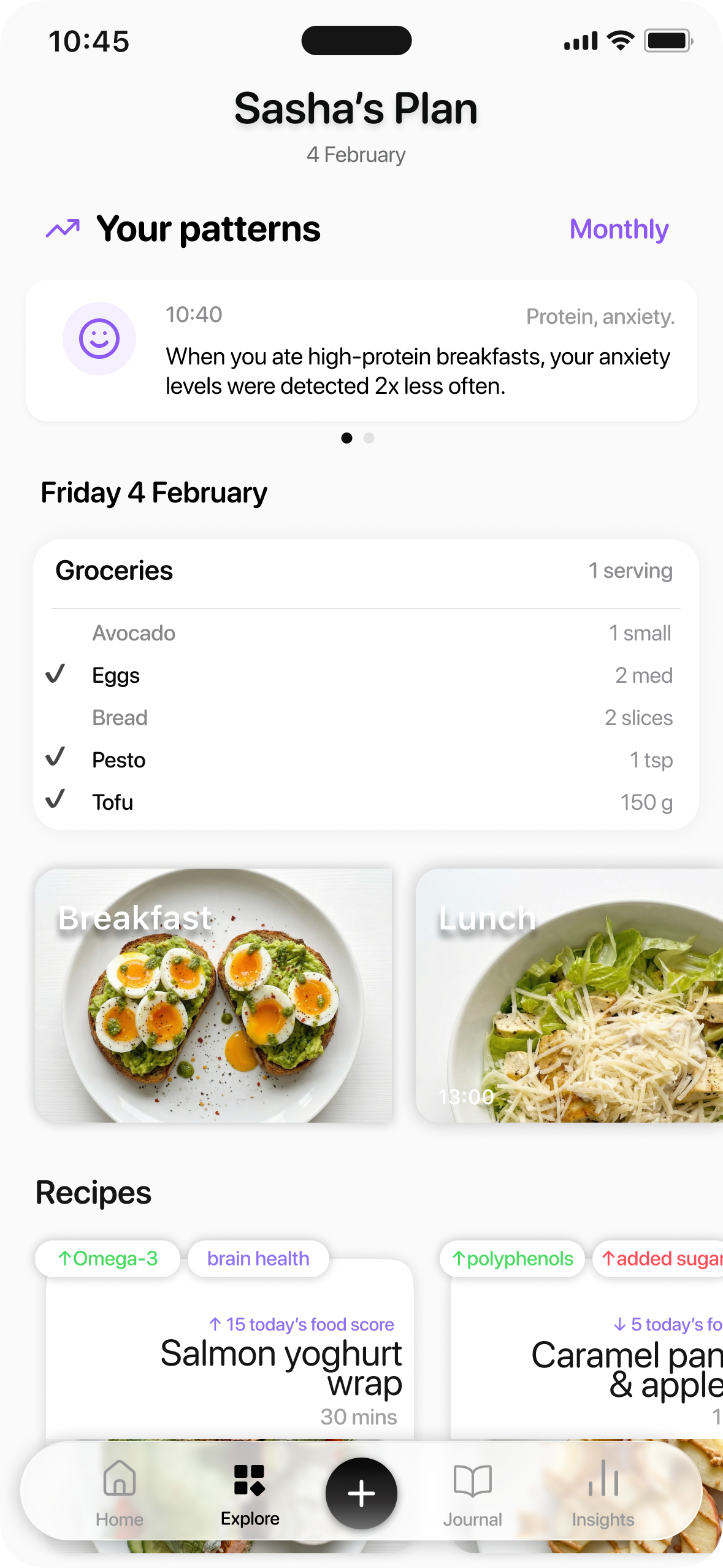Image resolution: width=723 pixels, height=1568 pixels.
Task: Select the Omega-3 nutrient tag
Action: point(108,1258)
